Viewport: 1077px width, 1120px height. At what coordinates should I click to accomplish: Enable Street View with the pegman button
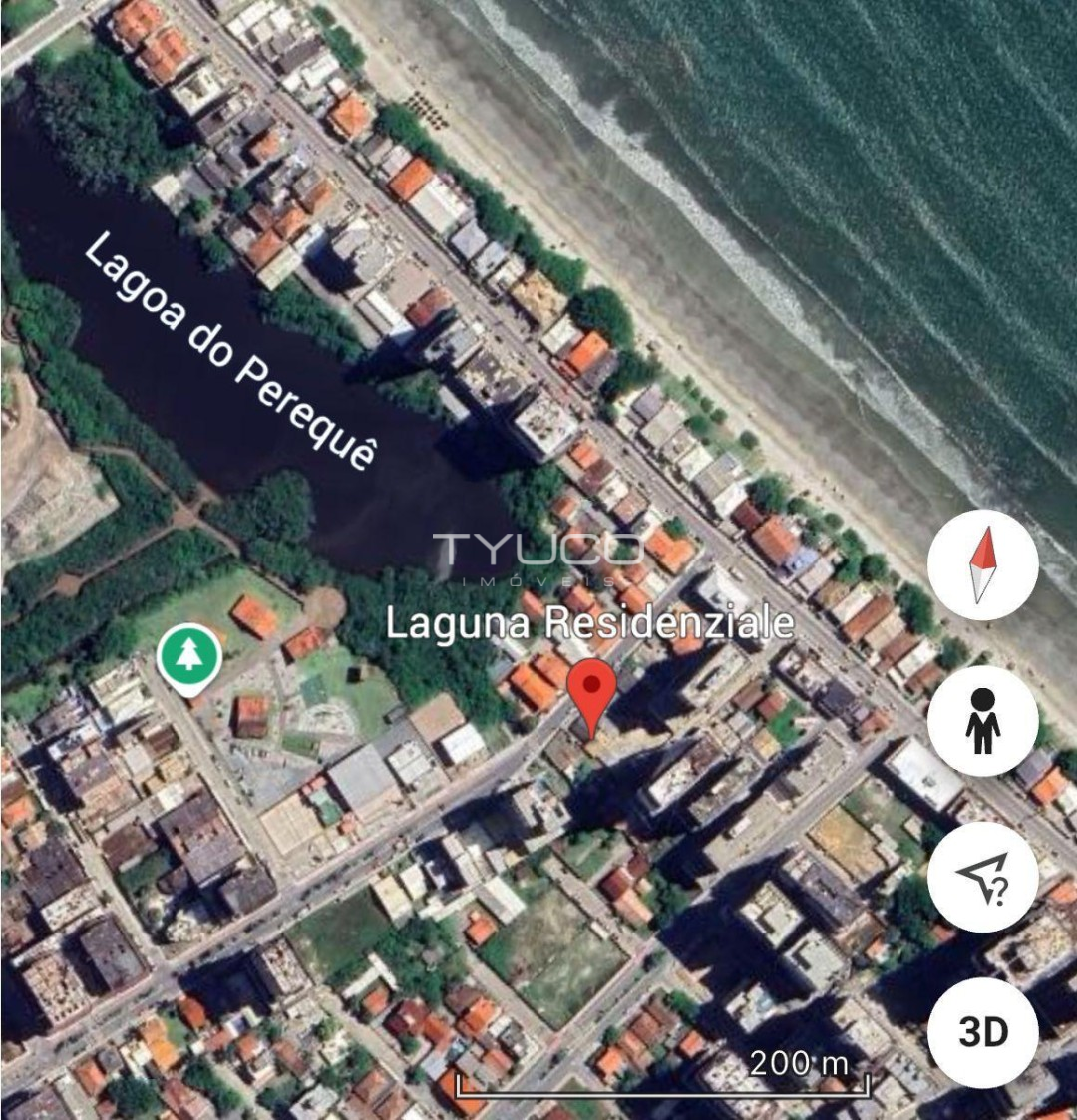click(982, 721)
